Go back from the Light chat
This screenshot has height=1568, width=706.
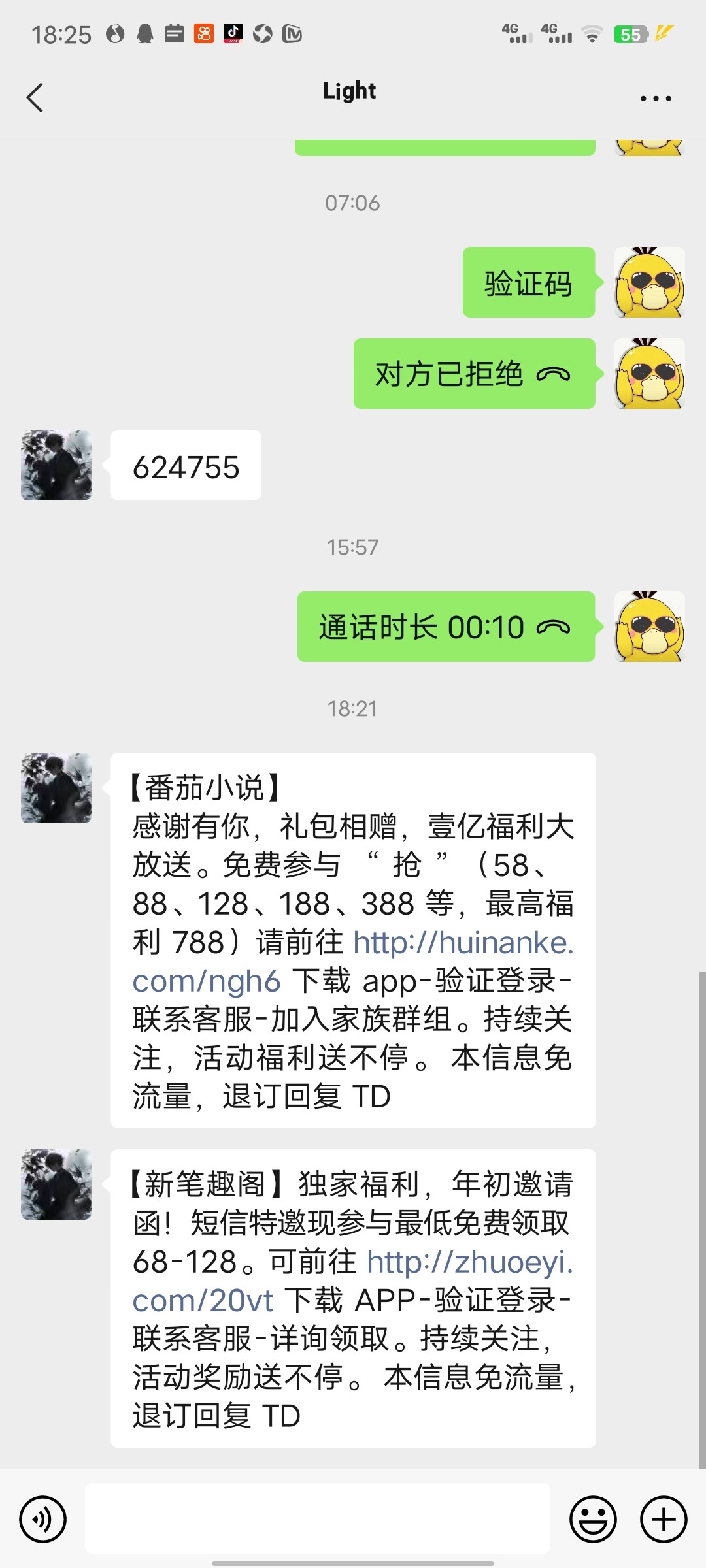[35, 98]
